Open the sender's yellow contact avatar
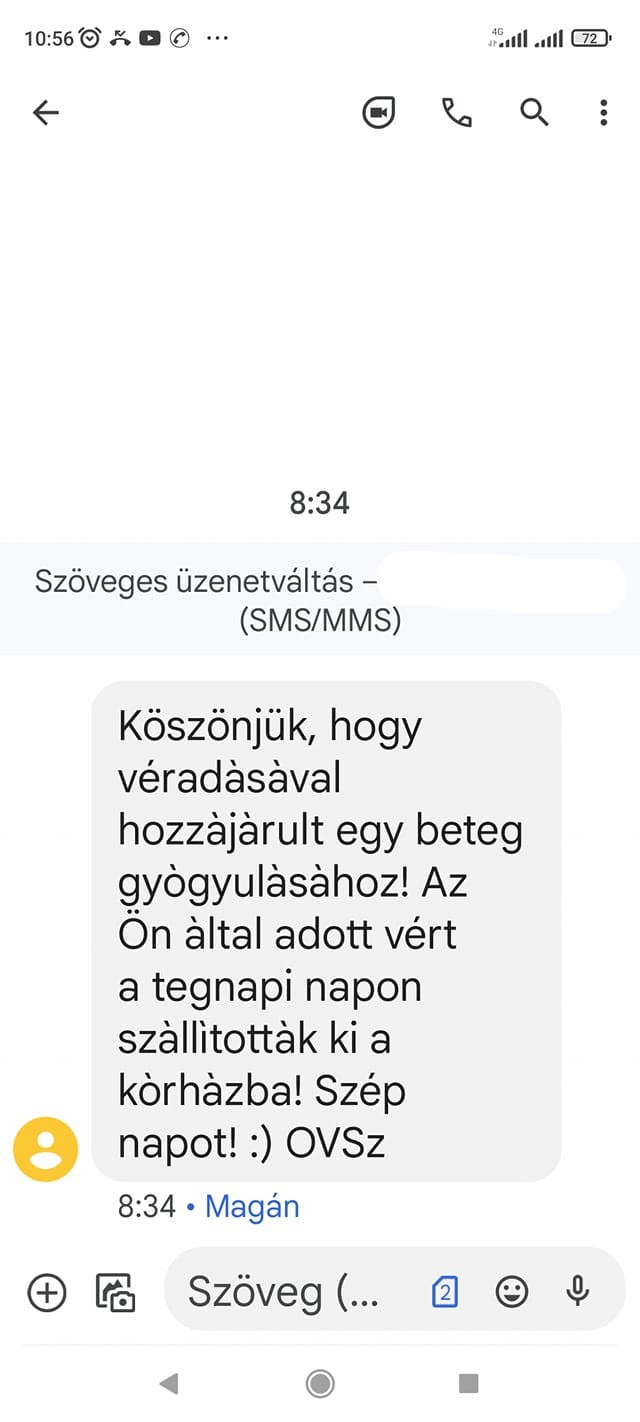Viewport: 640px width, 1422px height. (x=45, y=1149)
